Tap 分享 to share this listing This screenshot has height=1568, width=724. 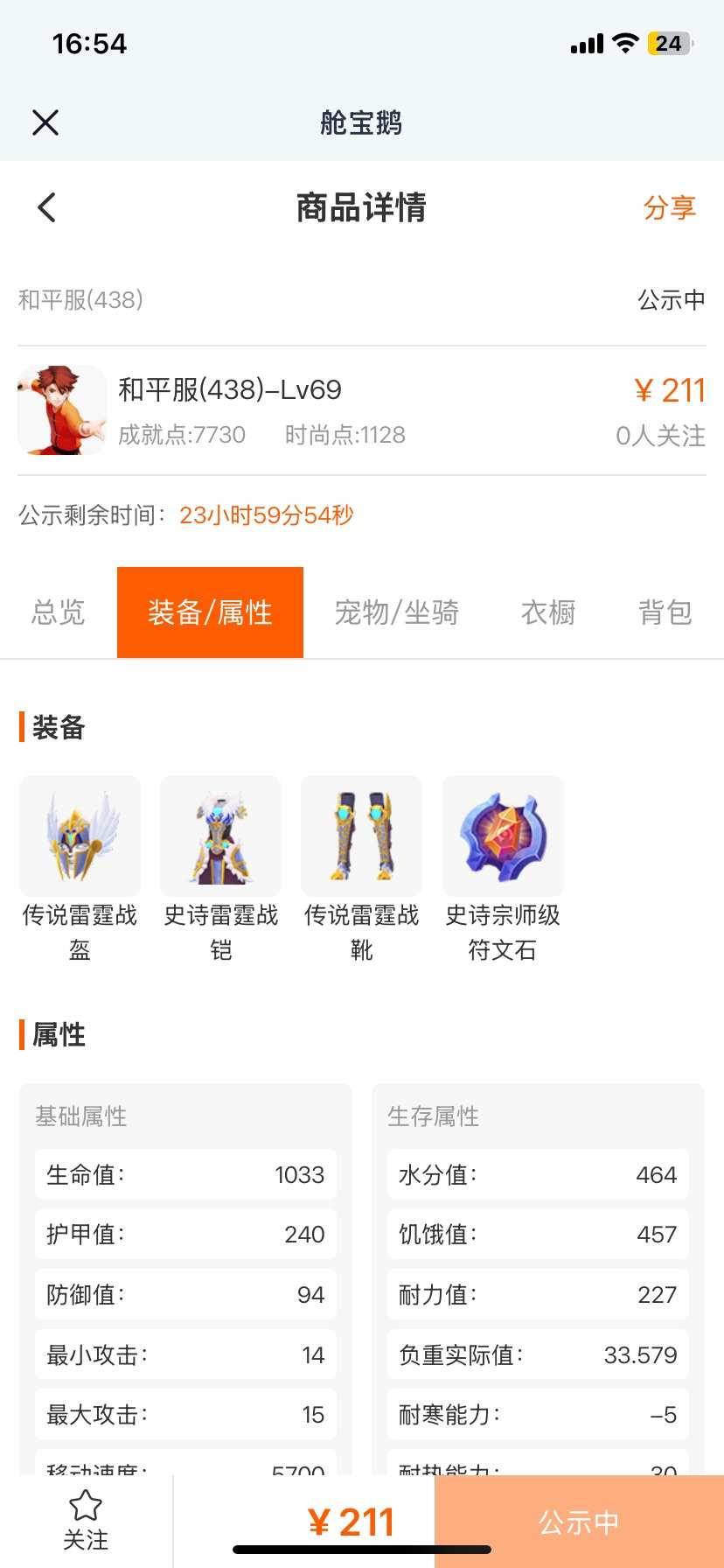click(670, 207)
